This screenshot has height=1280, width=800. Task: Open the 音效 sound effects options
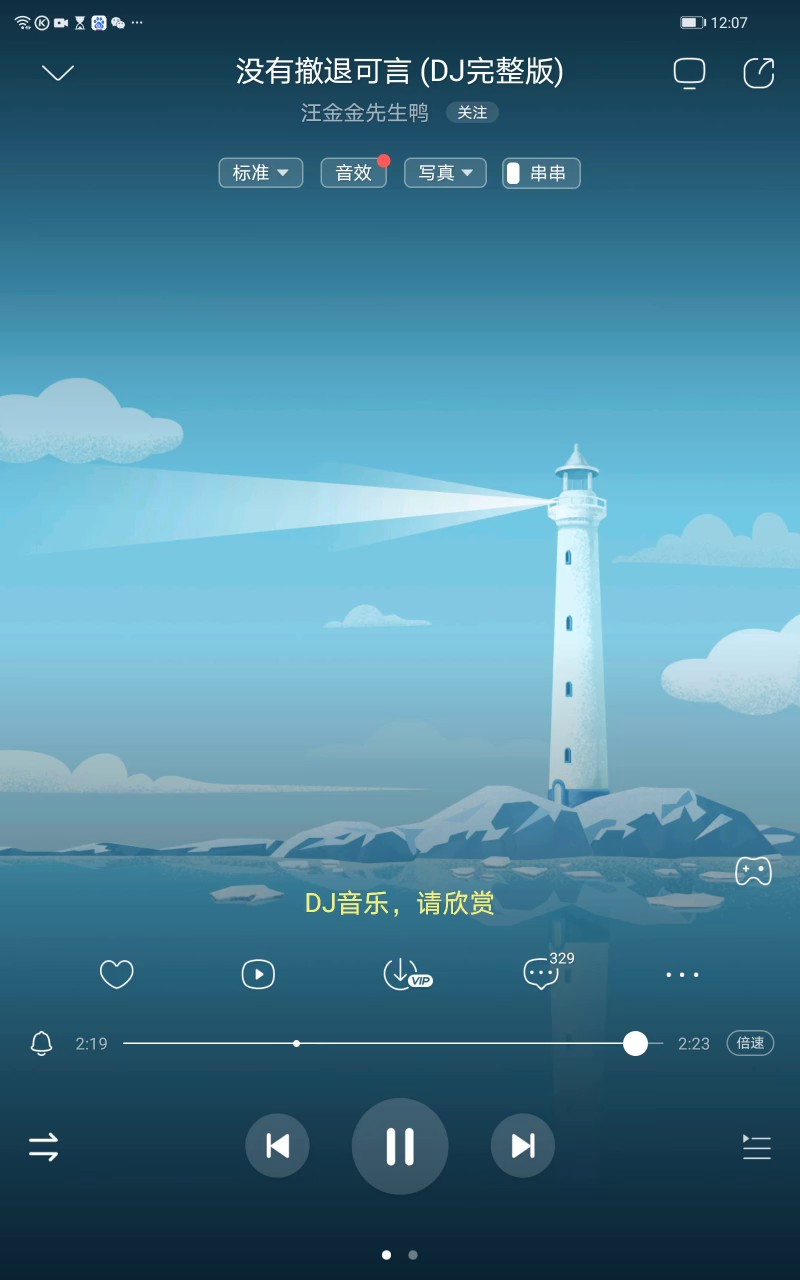[354, 173]
